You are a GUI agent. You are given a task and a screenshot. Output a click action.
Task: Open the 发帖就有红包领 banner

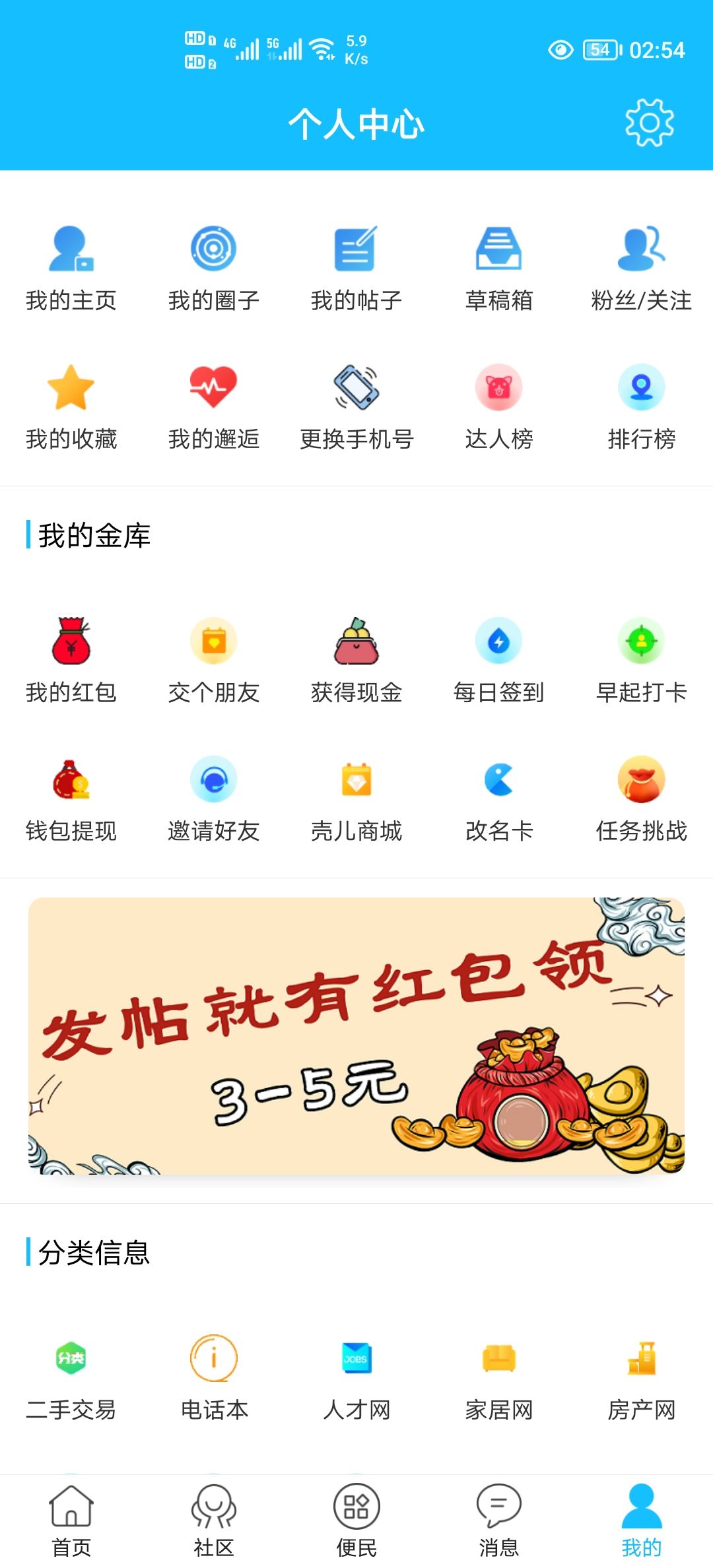(356, 1035)
